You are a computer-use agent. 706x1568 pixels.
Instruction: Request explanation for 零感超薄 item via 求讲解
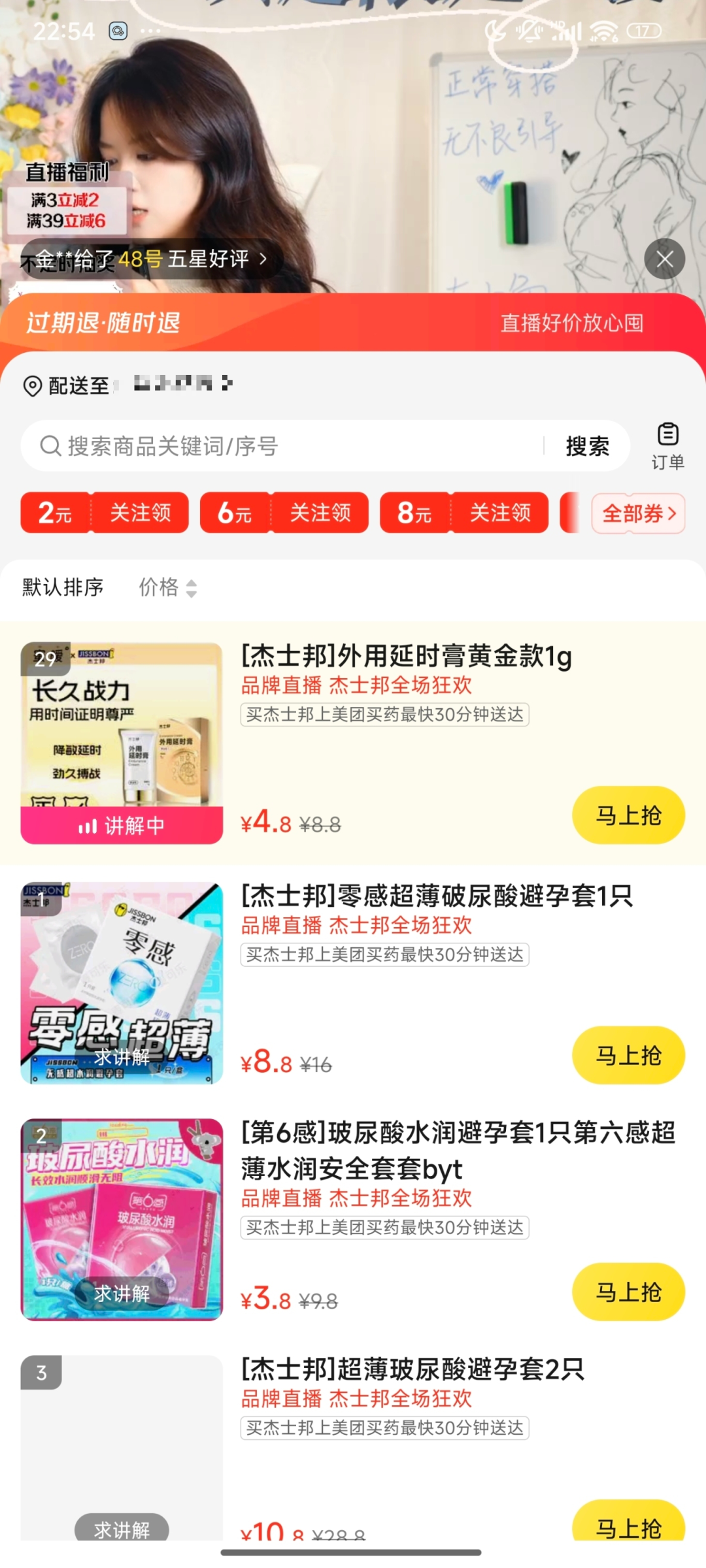[x=122, y=1056]
